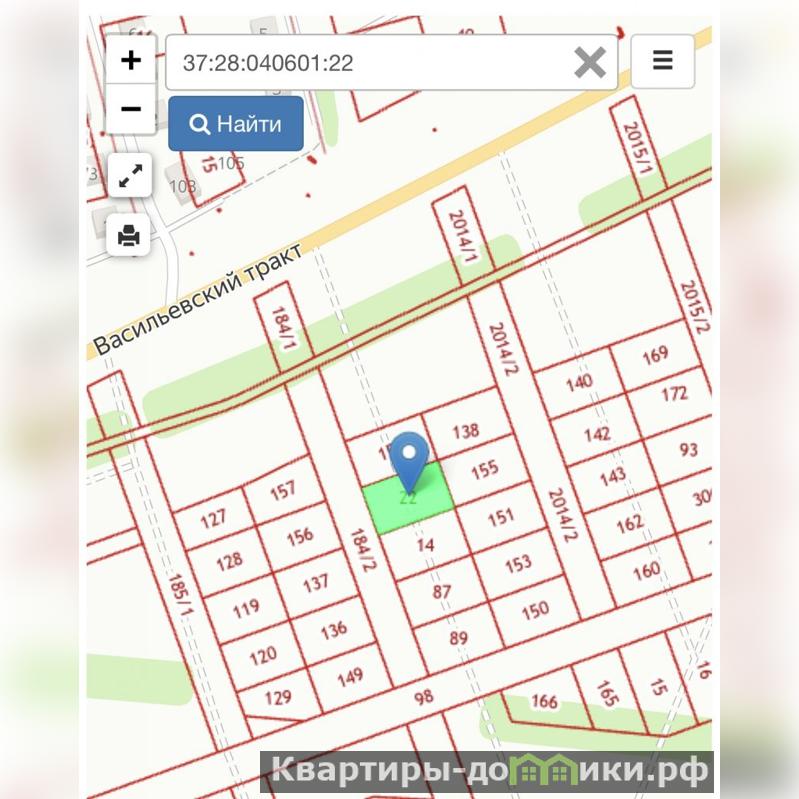799x799 pixels.
Task: Tap the Найти search button
Action: click(x=236, y=124)
